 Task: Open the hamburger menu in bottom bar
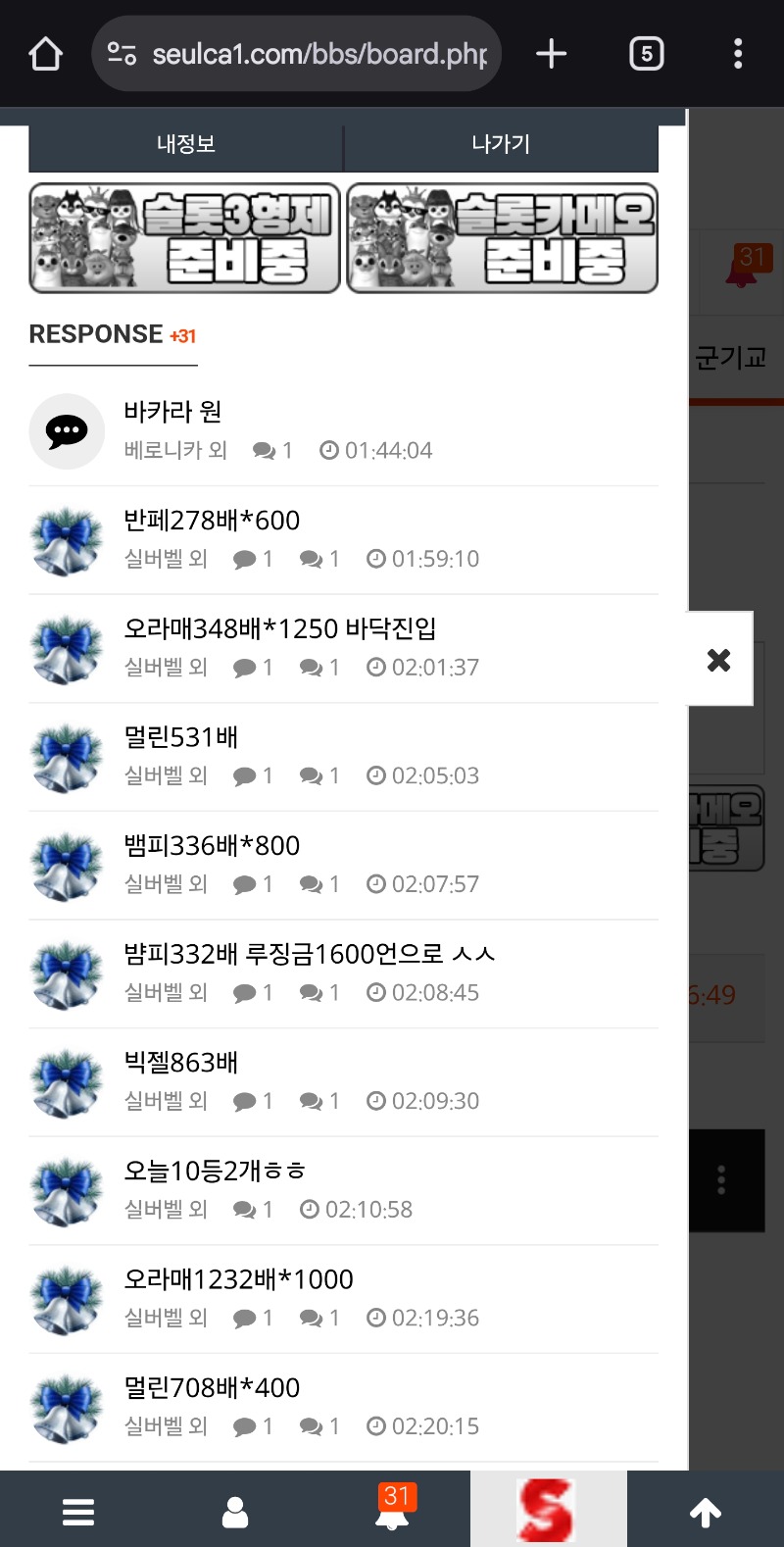click(78, 1512)
